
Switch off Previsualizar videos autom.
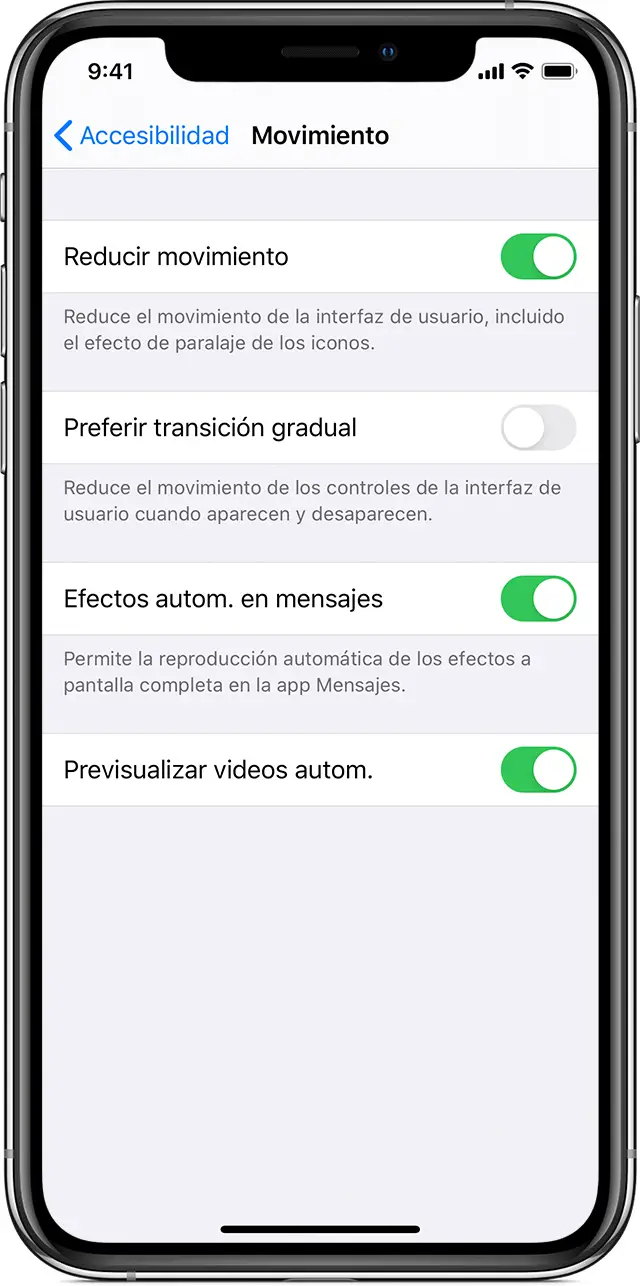click(x=538, y=770)
